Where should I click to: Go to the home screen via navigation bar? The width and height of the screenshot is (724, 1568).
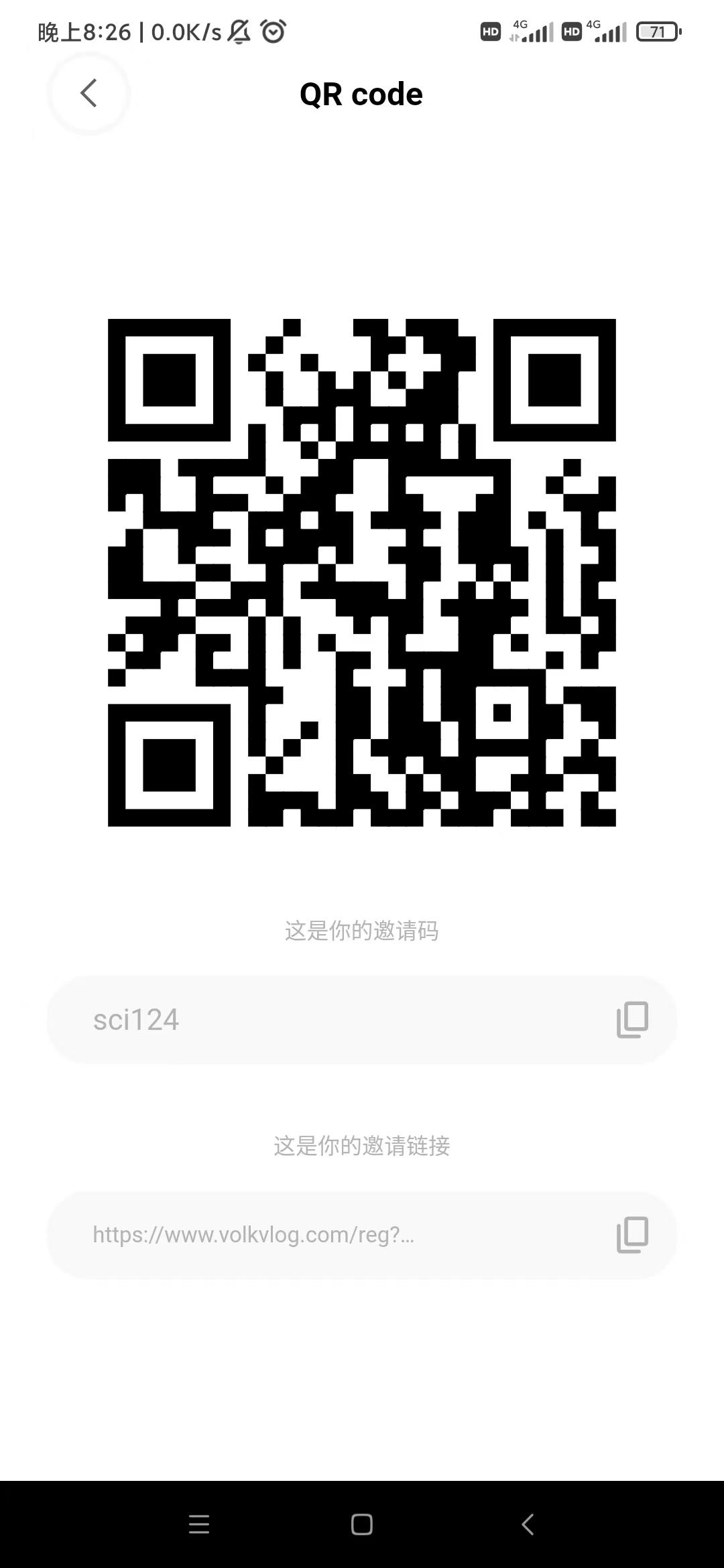point(362,1524)
